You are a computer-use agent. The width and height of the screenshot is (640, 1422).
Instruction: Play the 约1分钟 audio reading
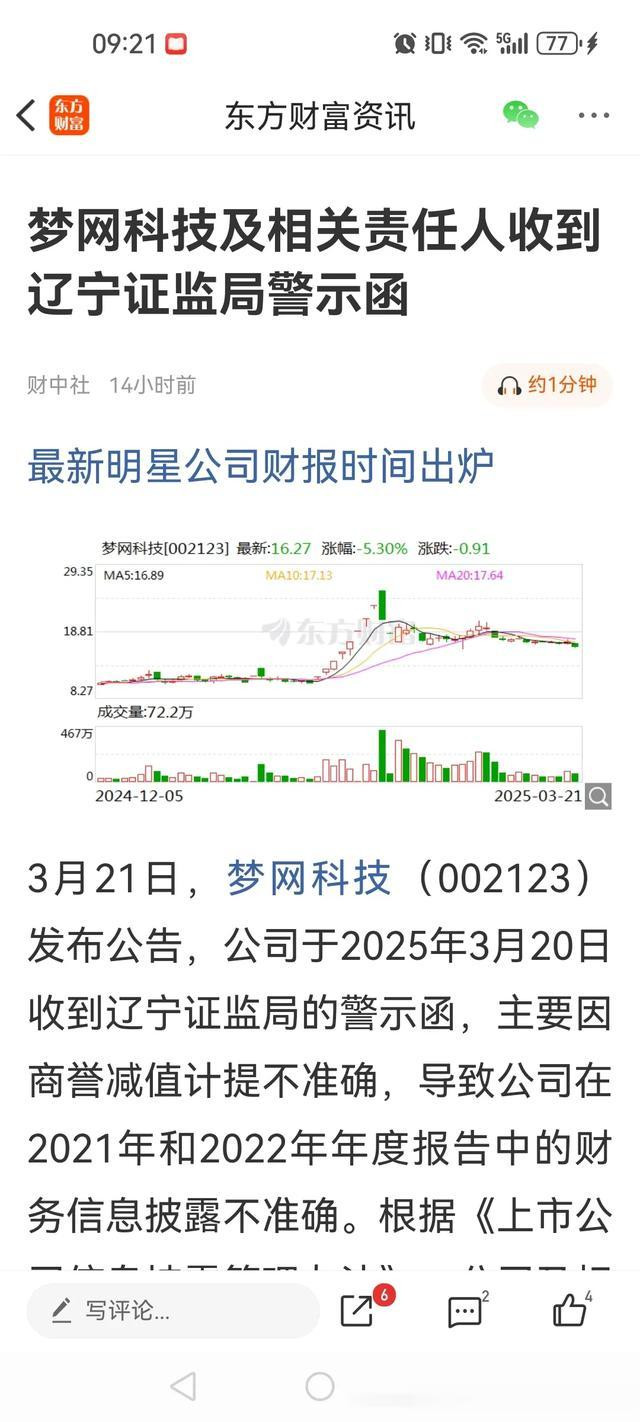(x=547, y=385)
